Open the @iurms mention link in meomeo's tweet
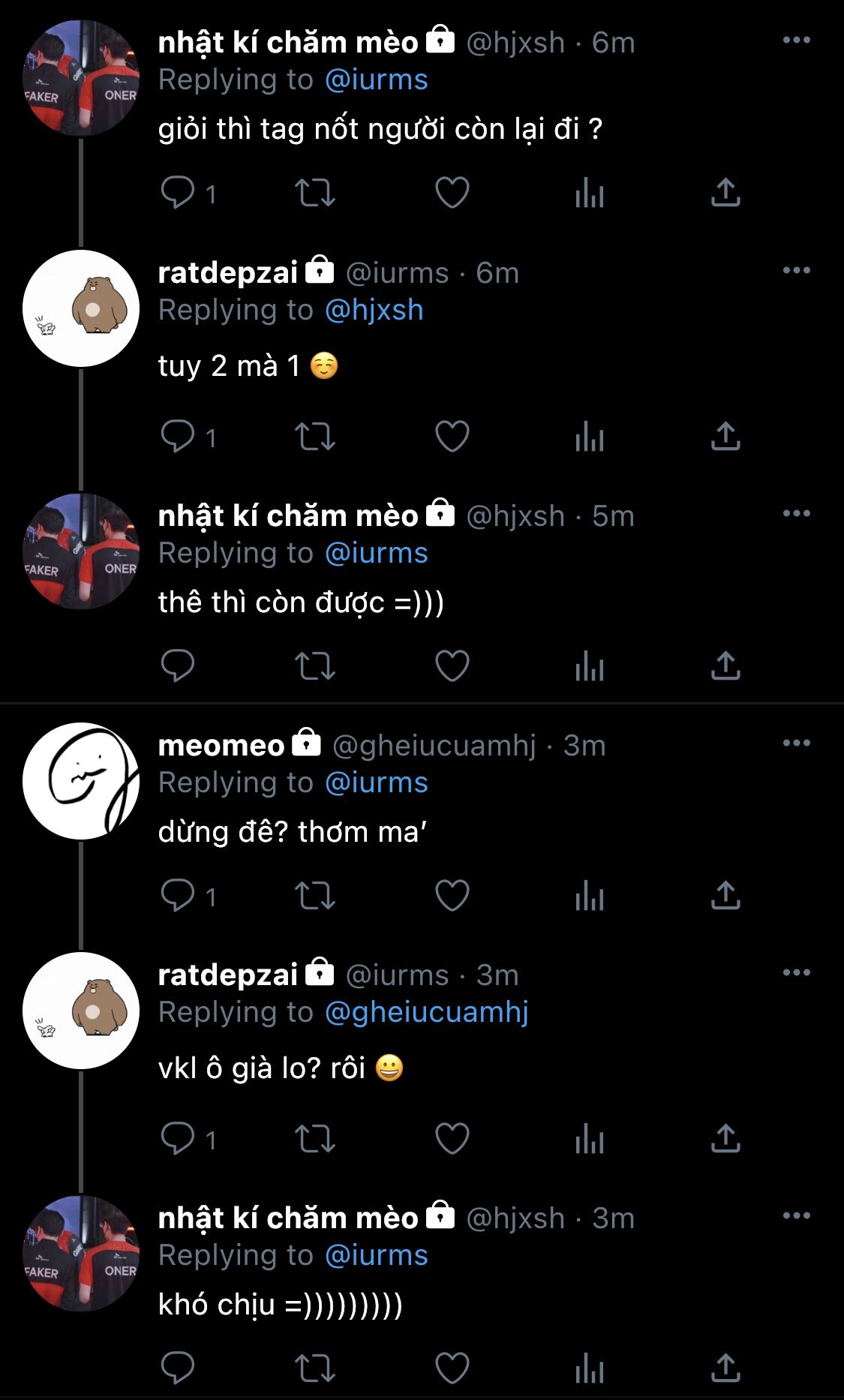The image size is (844, 1400). 376,783
